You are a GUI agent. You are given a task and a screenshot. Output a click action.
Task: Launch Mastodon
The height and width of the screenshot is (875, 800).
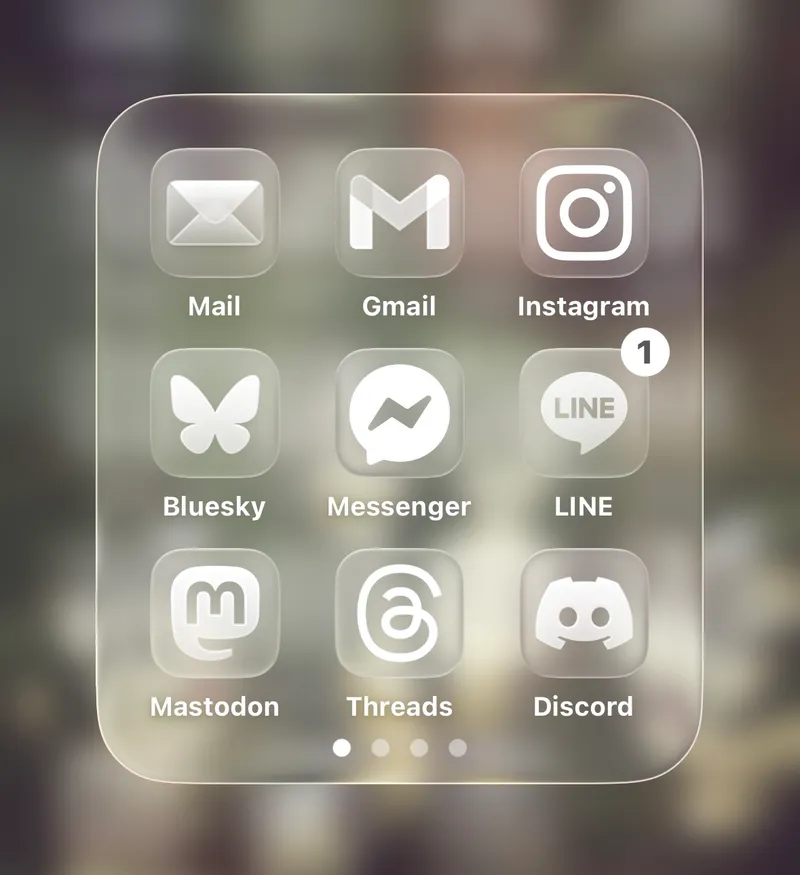(x=214, y=613)
